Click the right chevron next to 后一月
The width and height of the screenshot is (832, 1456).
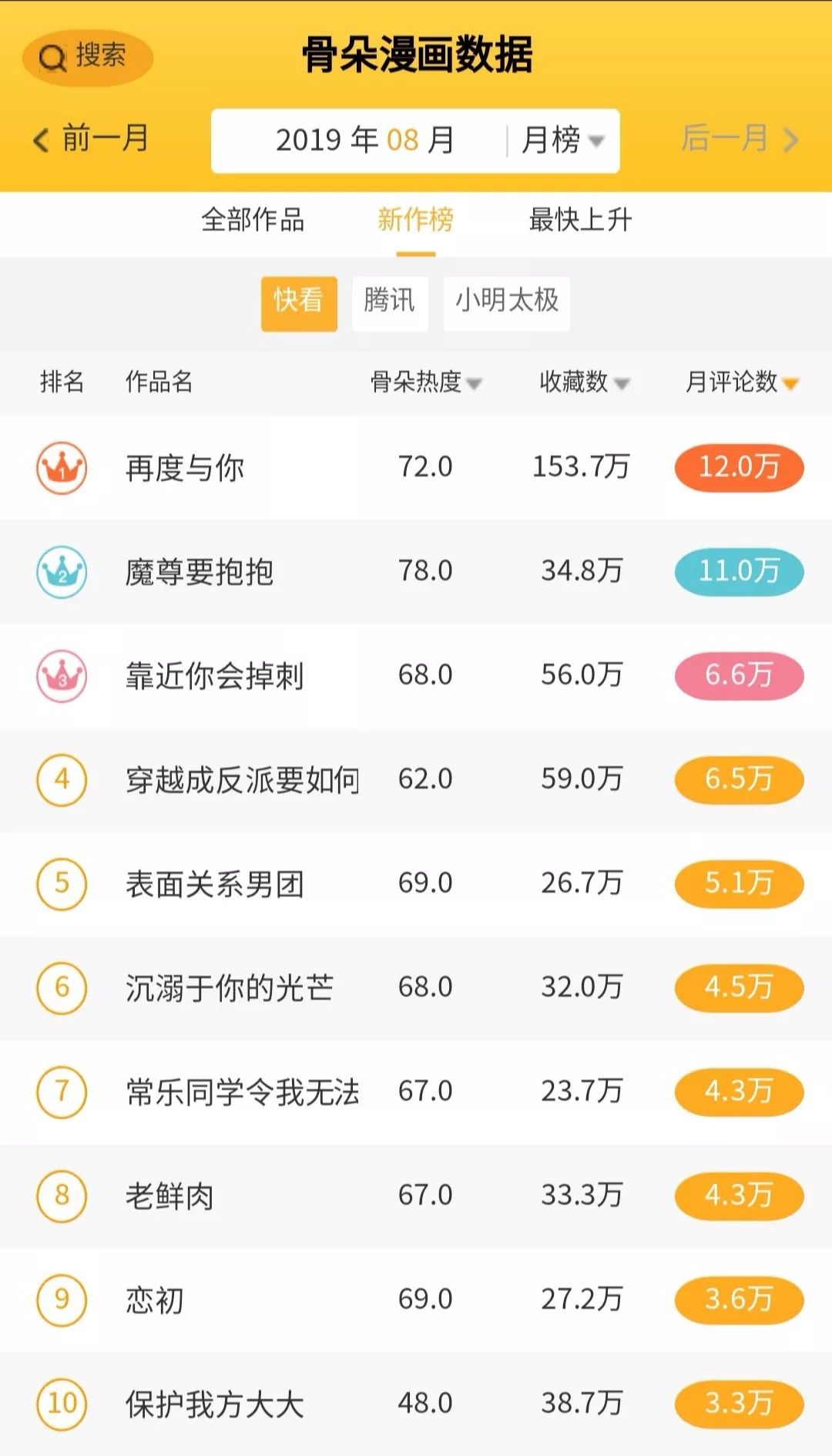click(x=790, y=139)
